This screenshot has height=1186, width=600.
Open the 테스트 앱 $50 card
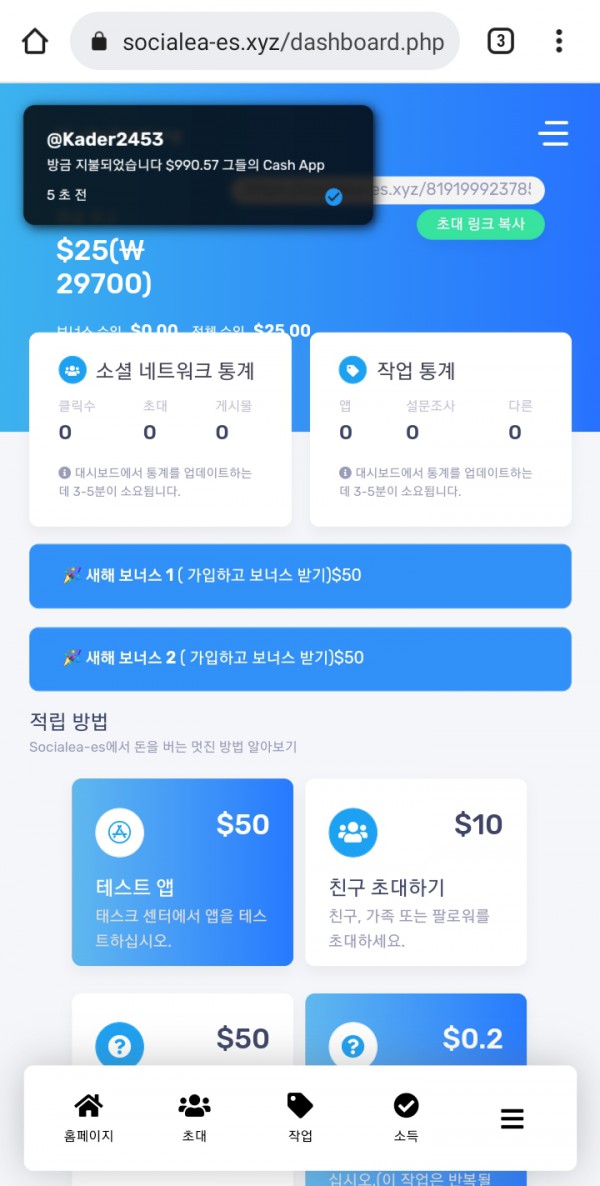pyautogui.click(x=182, y=872)
